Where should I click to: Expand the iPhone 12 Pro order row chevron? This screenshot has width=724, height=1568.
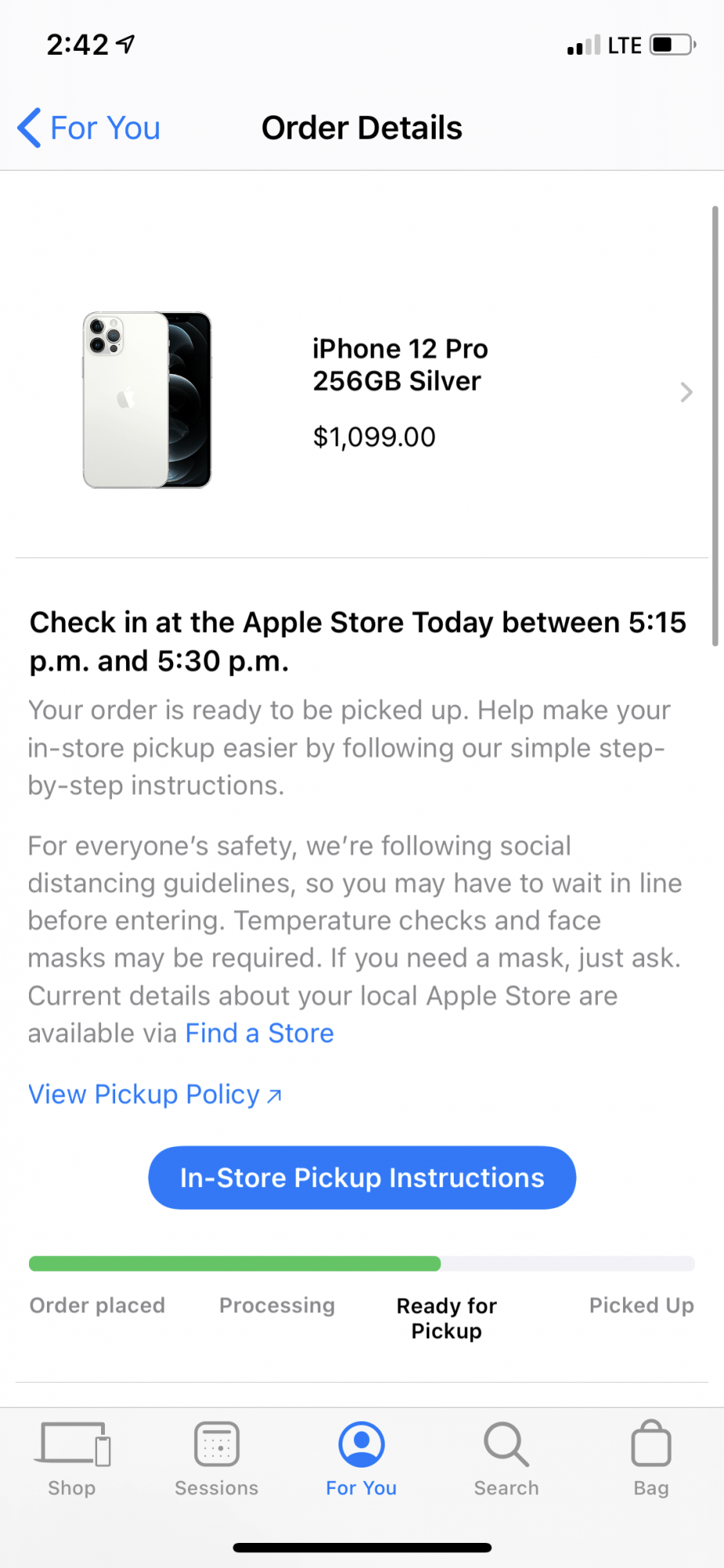coord(686,392)
